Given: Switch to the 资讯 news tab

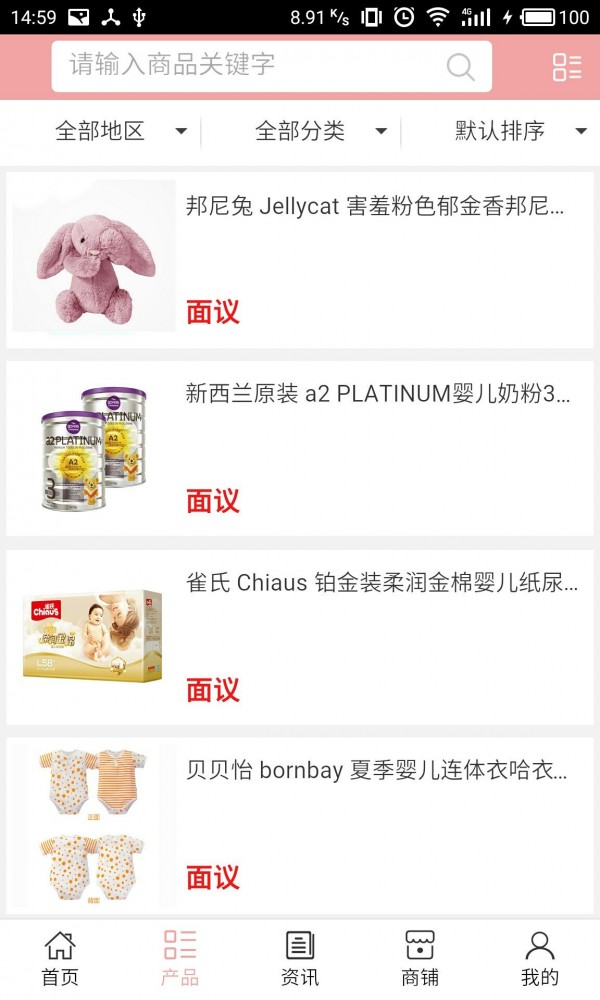Looking at the screenshot, I should (300, 958).
